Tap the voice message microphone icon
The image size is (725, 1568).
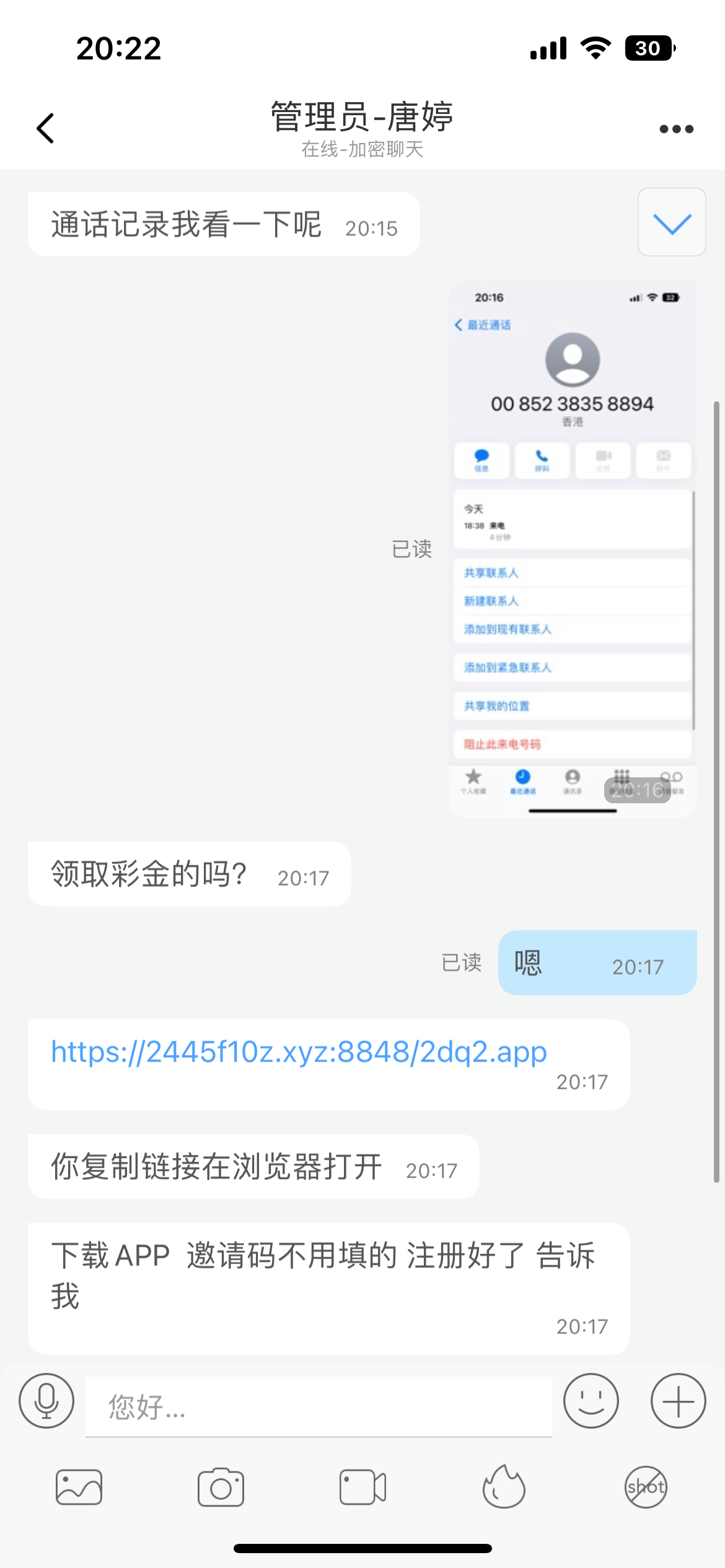[x=46, y=1400]
